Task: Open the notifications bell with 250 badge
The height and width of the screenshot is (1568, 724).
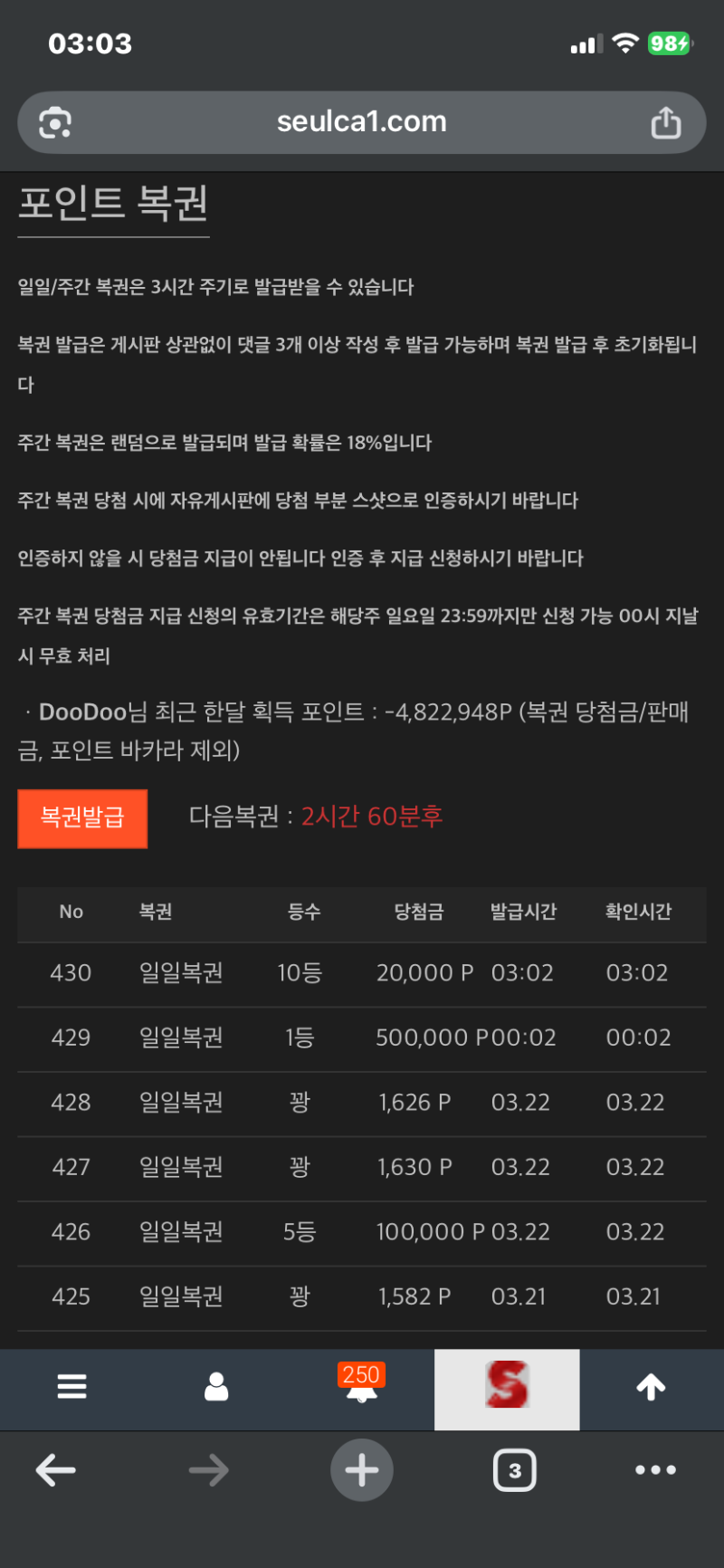Action: point(361,1387)
